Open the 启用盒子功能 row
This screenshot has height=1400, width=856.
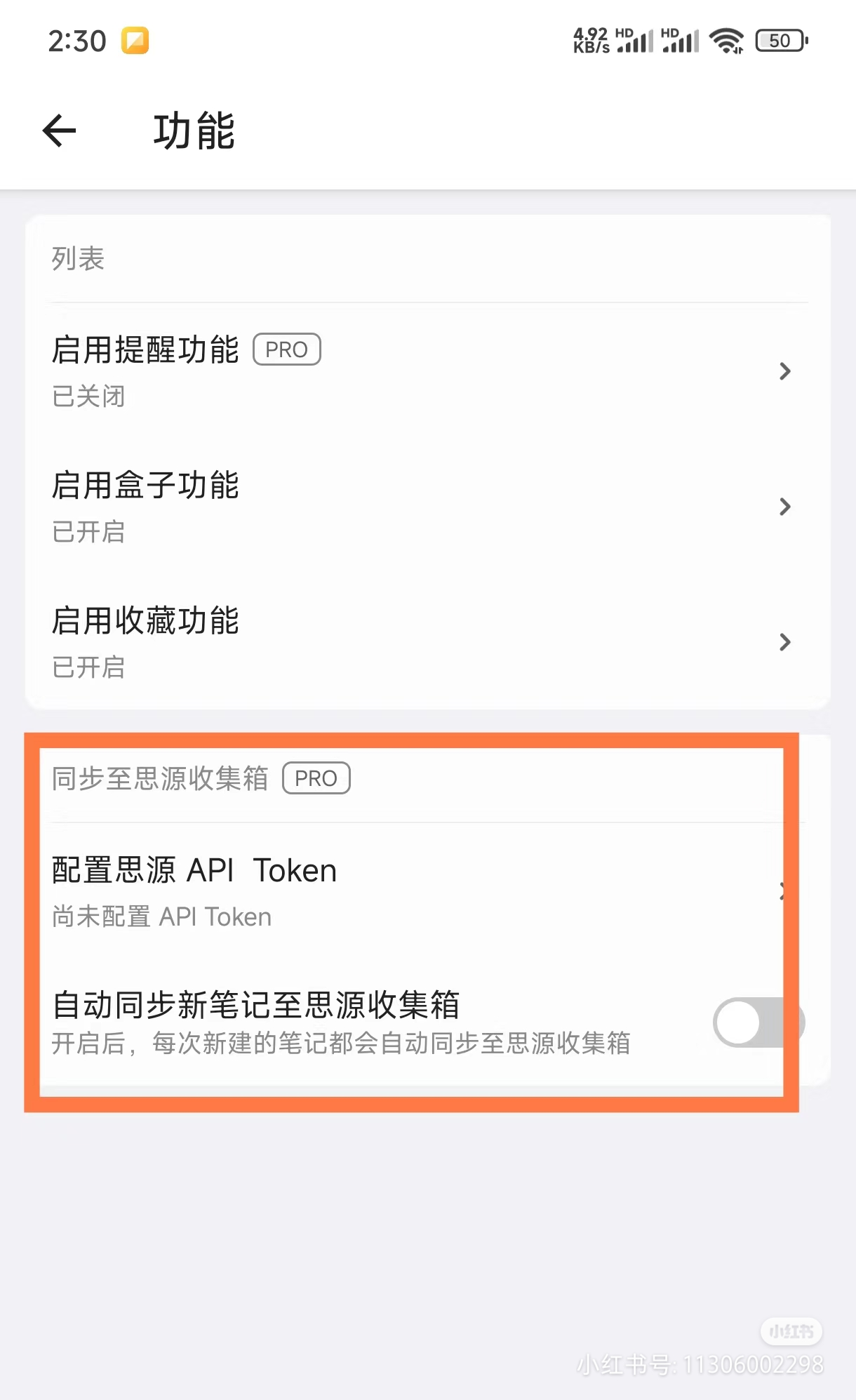pos(421,506)
